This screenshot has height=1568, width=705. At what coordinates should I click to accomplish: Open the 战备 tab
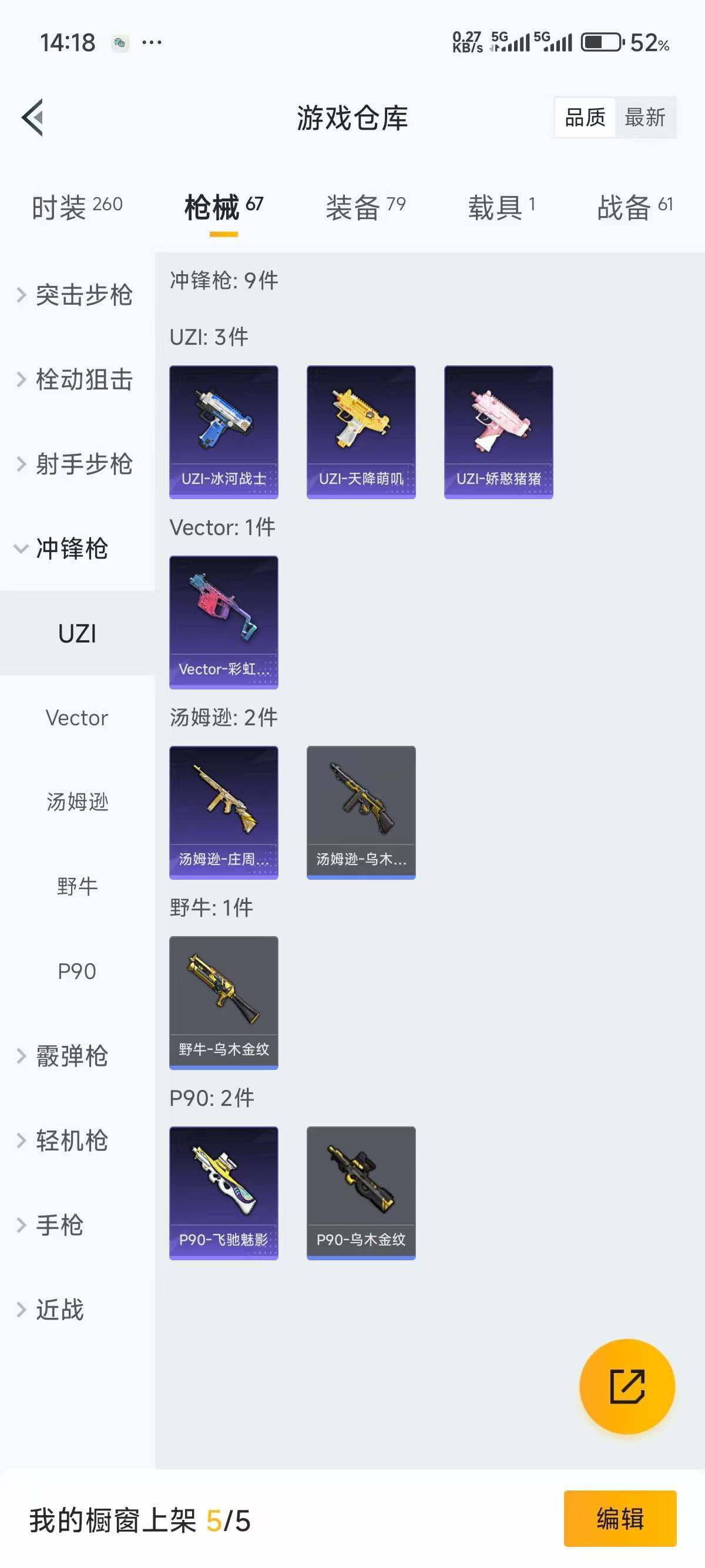[634, 207]
